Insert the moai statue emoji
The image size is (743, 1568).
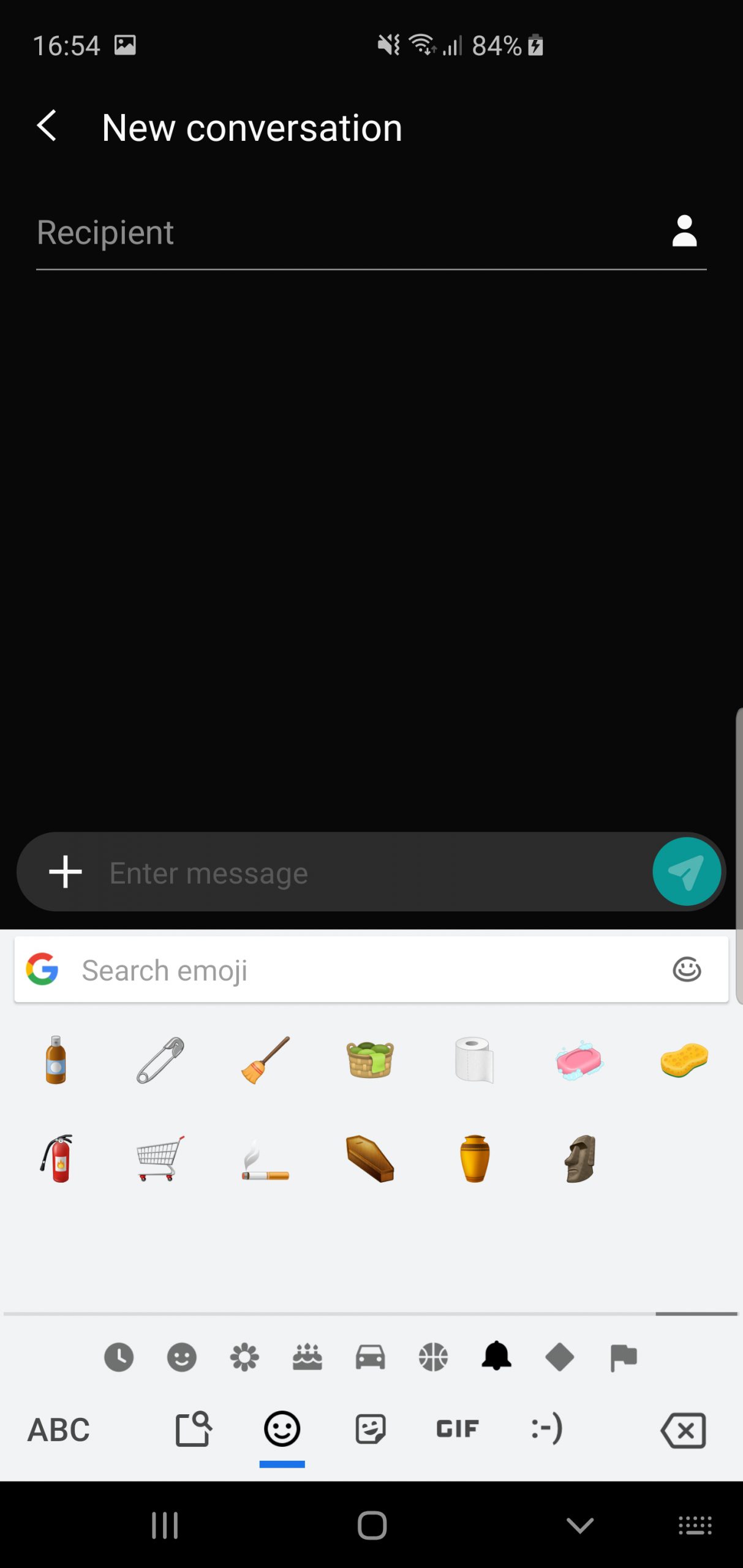pyautogui.click(x=579, y=1158)
